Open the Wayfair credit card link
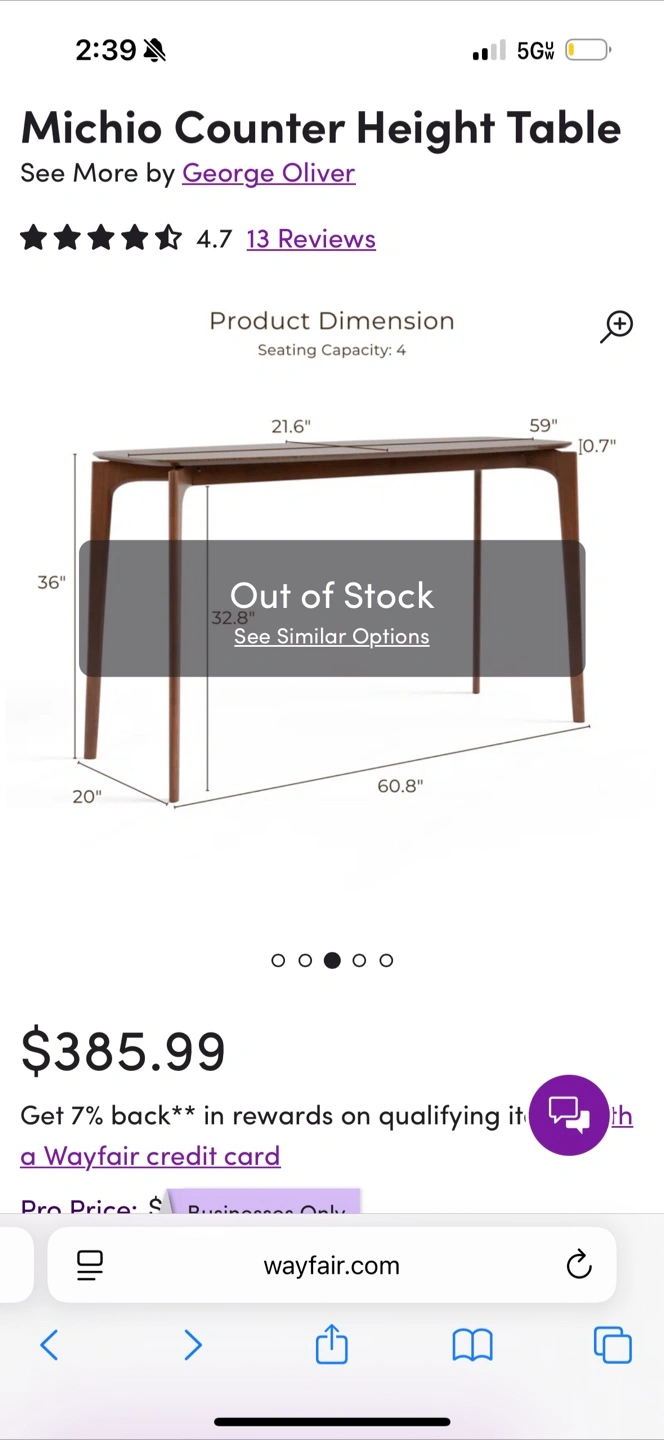 (150, 1156)
